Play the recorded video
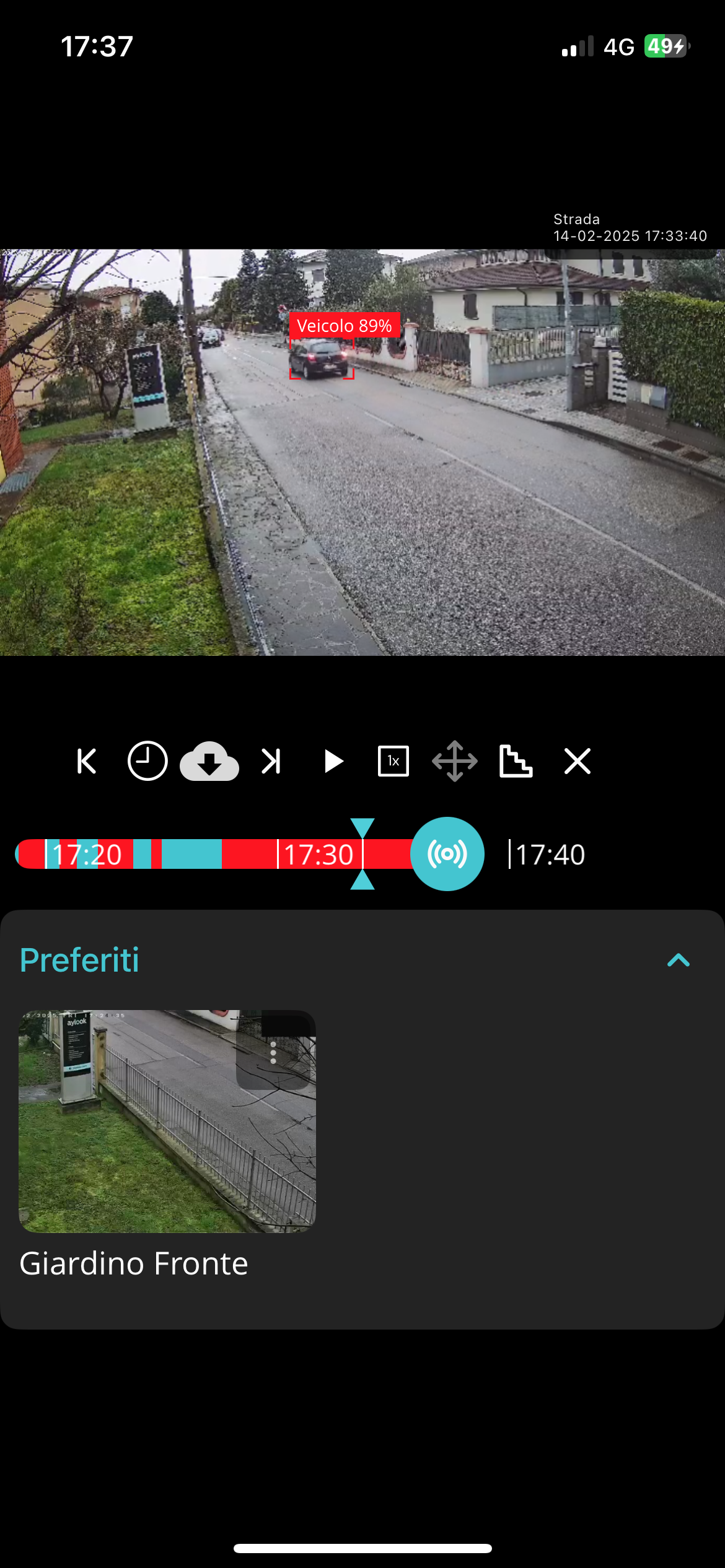The width and height of the screenshot is (725, 1568). pyautogui.click(x=333, y=761)
